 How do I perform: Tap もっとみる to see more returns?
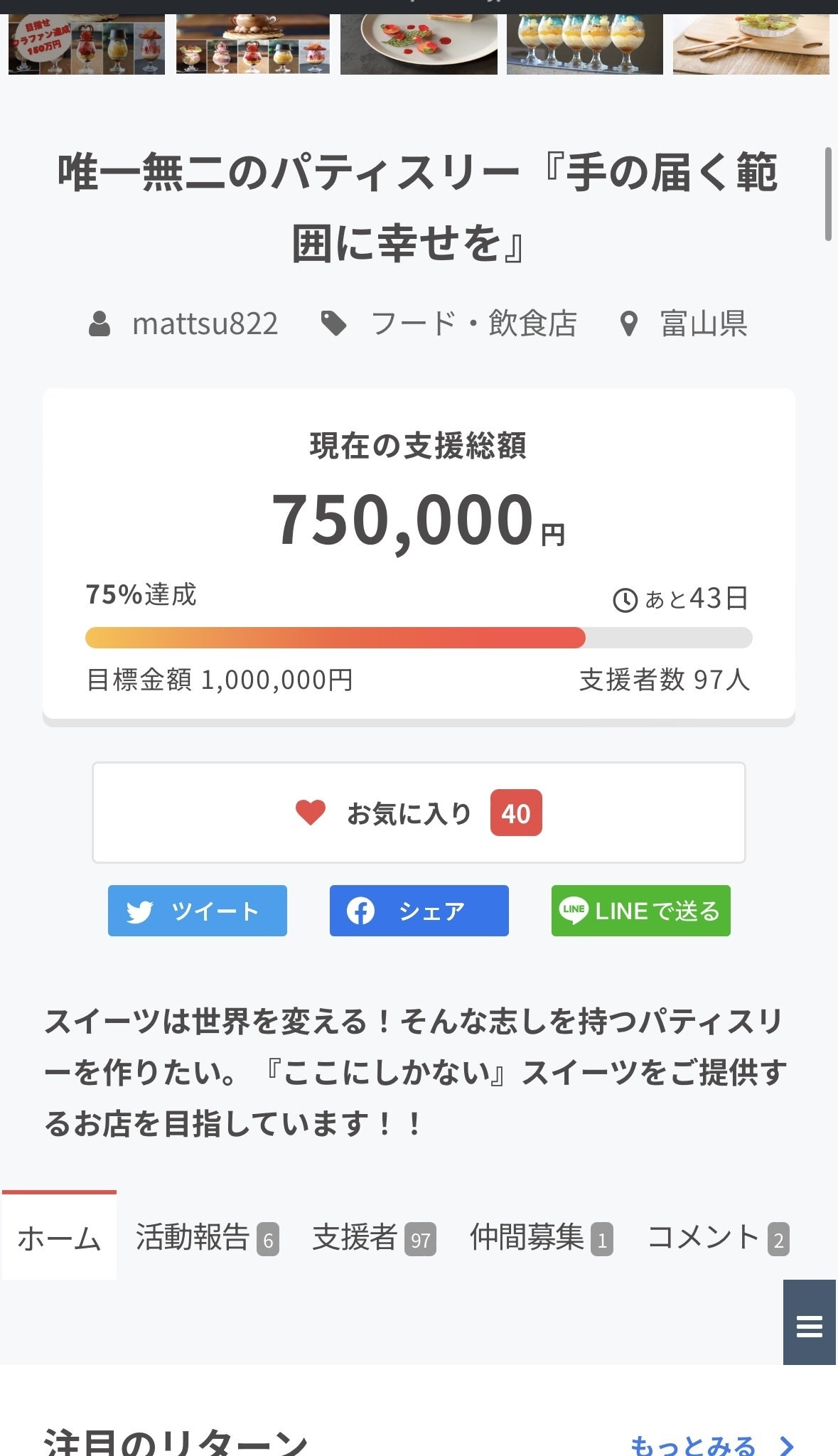711,1445
